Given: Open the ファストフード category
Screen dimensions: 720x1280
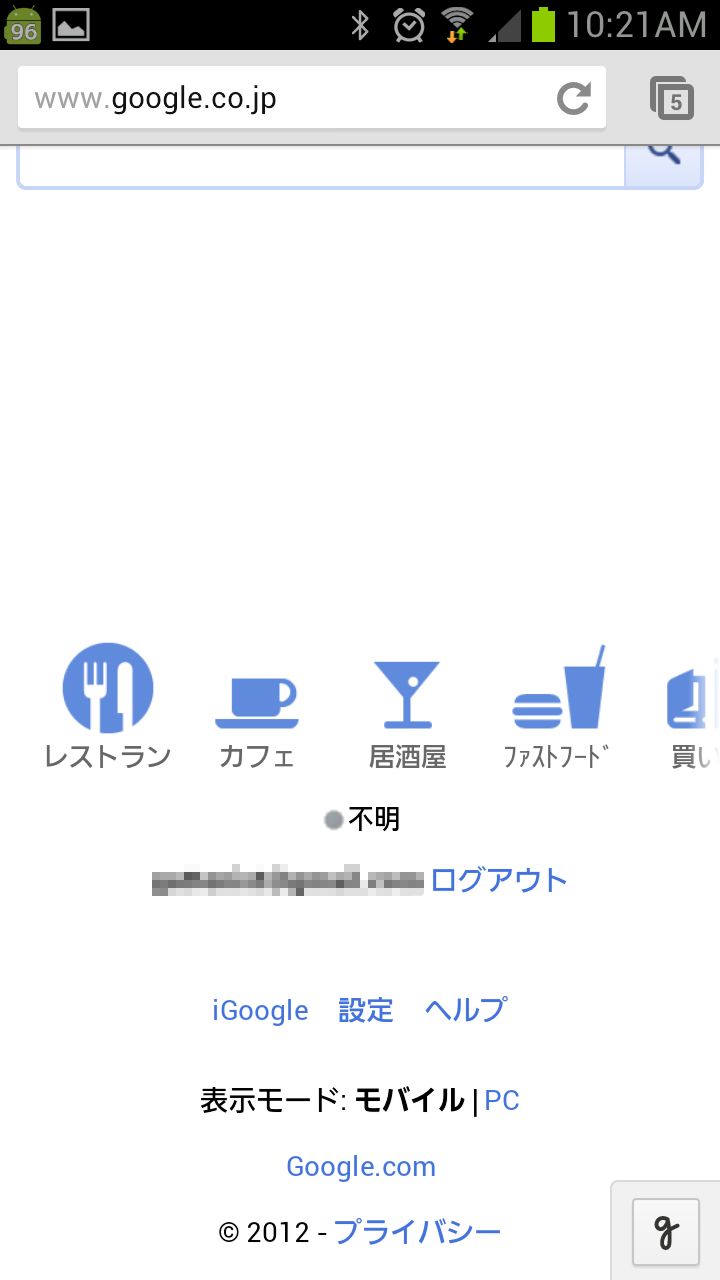Looking at the screenshot, I should [x=558, y=706].
